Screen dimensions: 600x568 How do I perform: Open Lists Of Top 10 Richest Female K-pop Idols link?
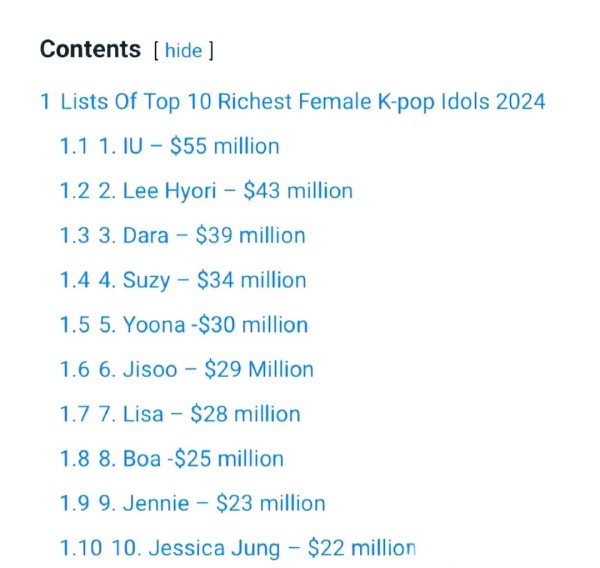[292, 102]
